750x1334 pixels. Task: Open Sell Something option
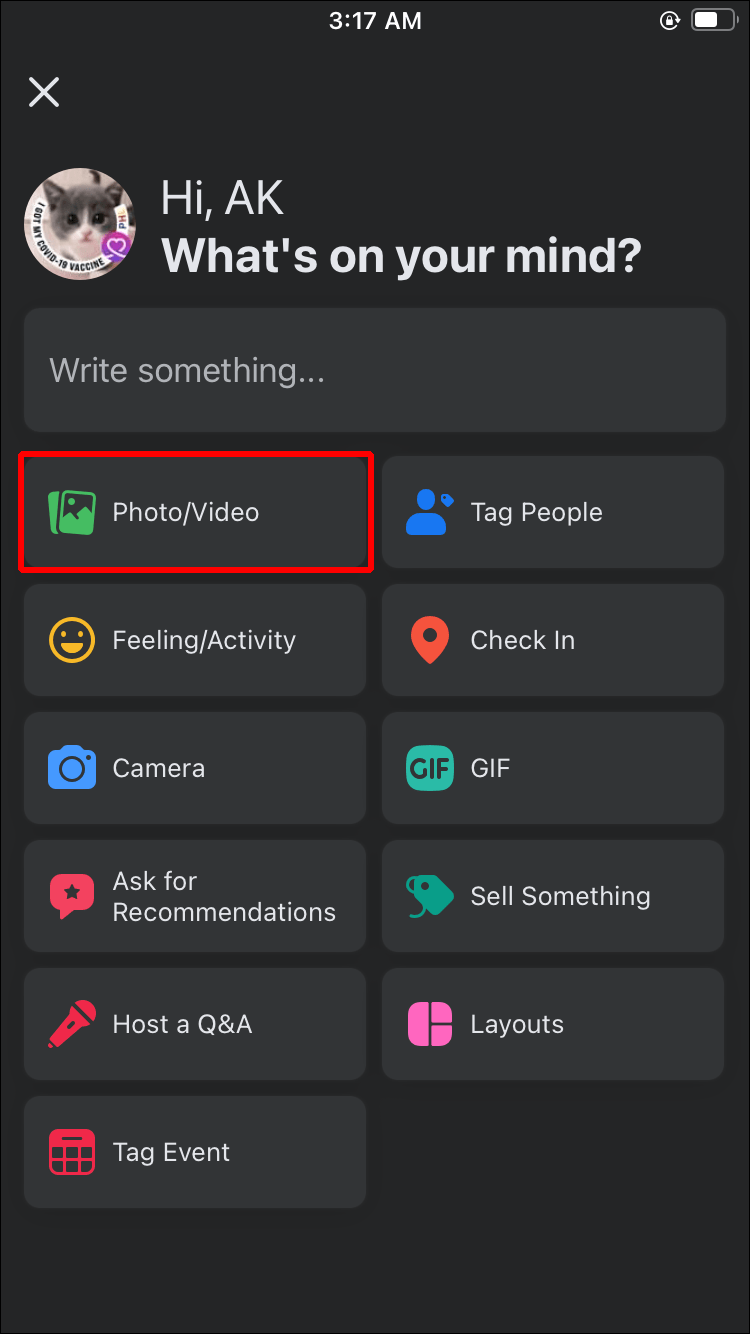click(552, 896)
